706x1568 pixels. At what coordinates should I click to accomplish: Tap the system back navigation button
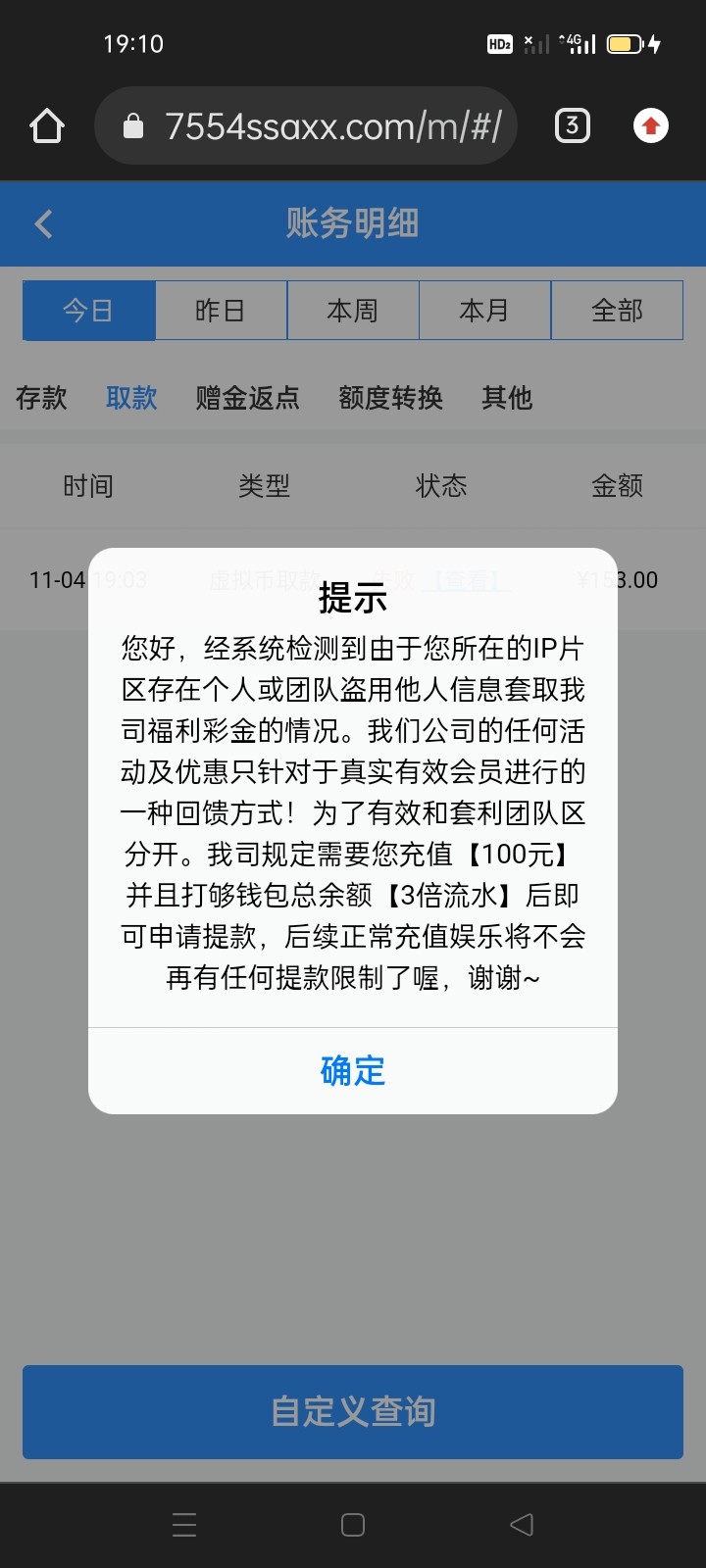click(522, 1525)
